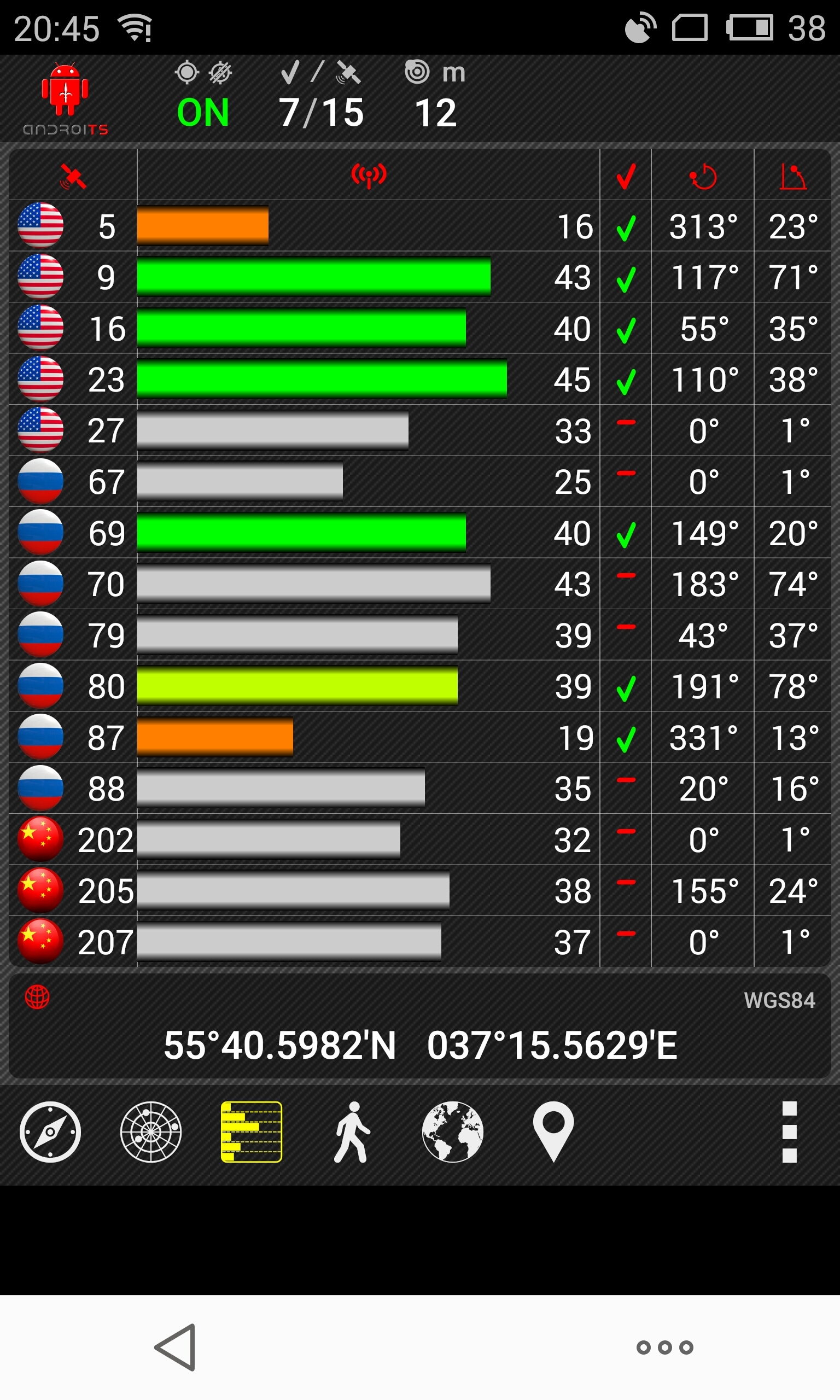
Task: Open the system three-circle menu
Action: (x=664, y=1347)
